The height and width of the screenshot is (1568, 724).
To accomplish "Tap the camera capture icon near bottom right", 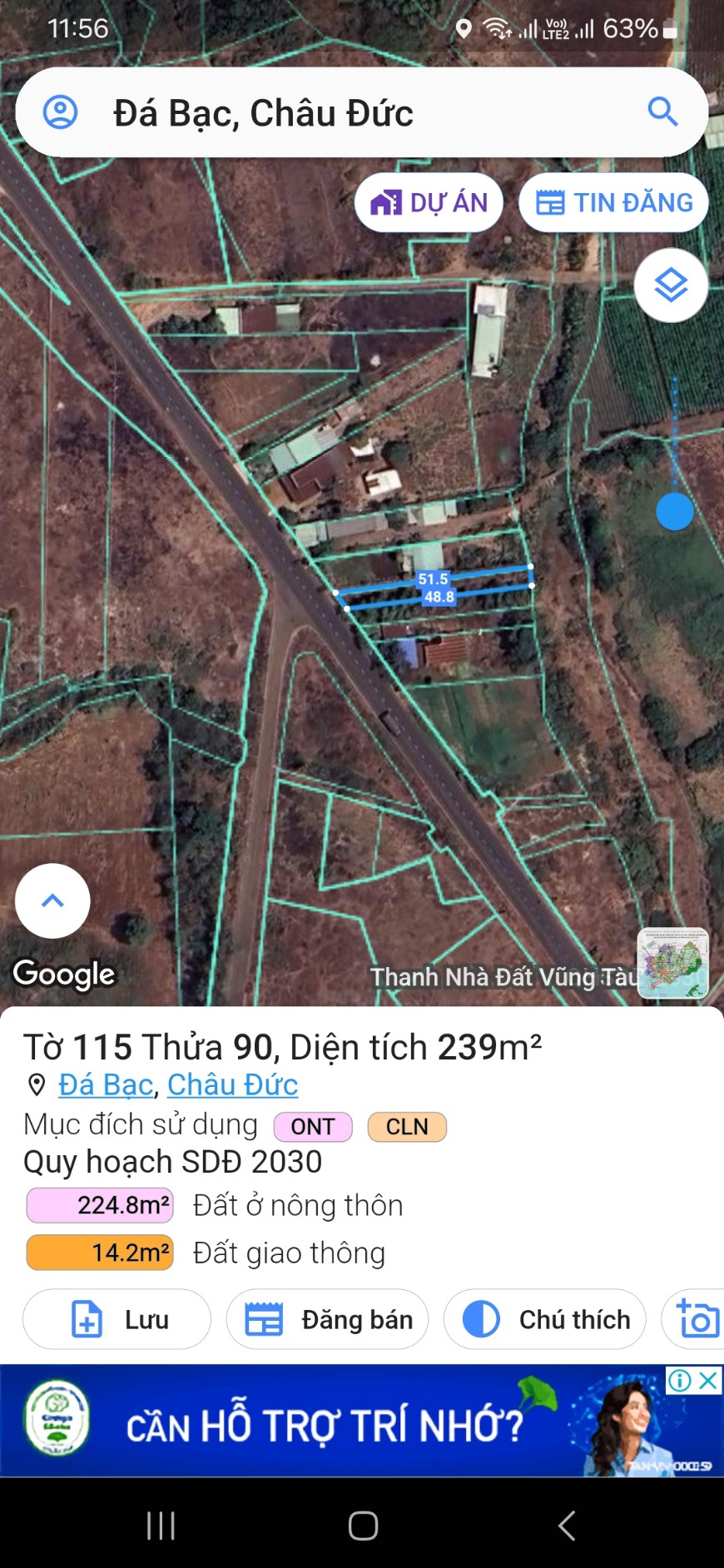I will pyautogui.click(x=699, y=1317).
